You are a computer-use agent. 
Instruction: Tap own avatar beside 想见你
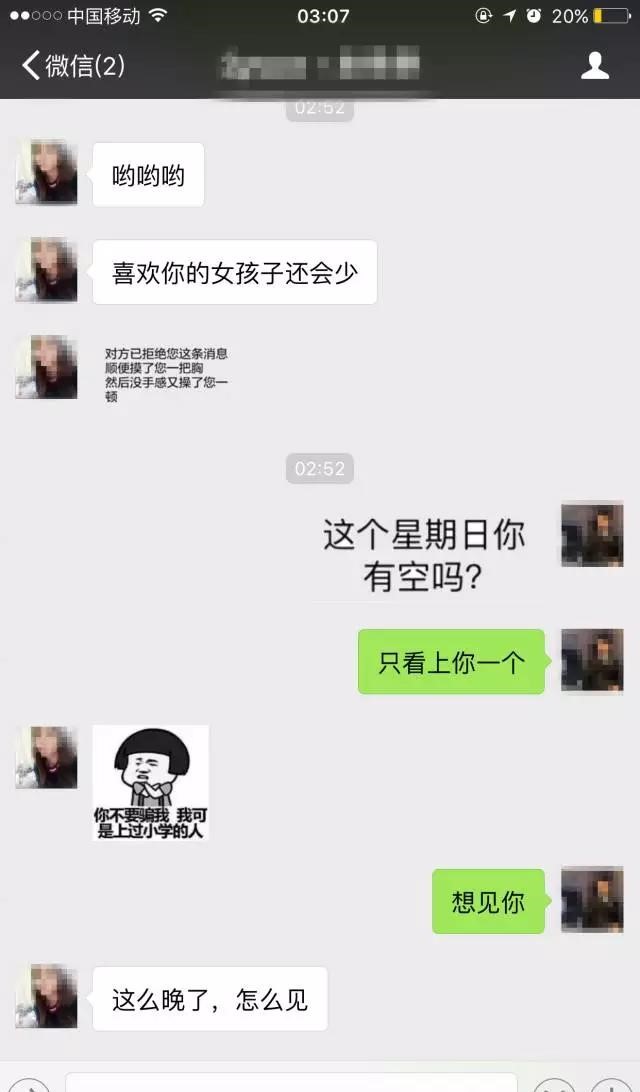[592, 899]
